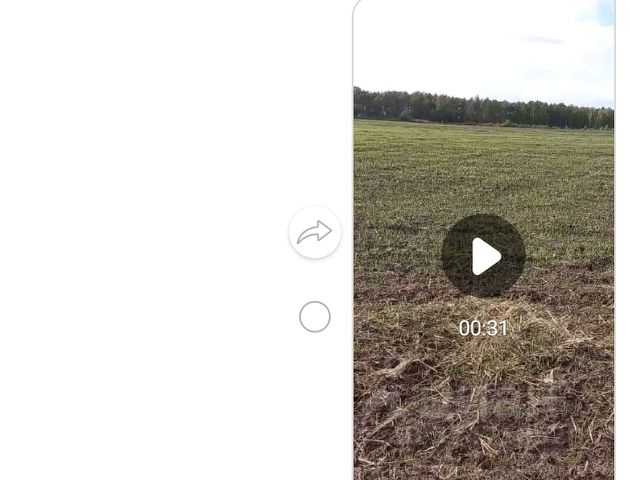Play the 00:31 field video

coord(483,256)
